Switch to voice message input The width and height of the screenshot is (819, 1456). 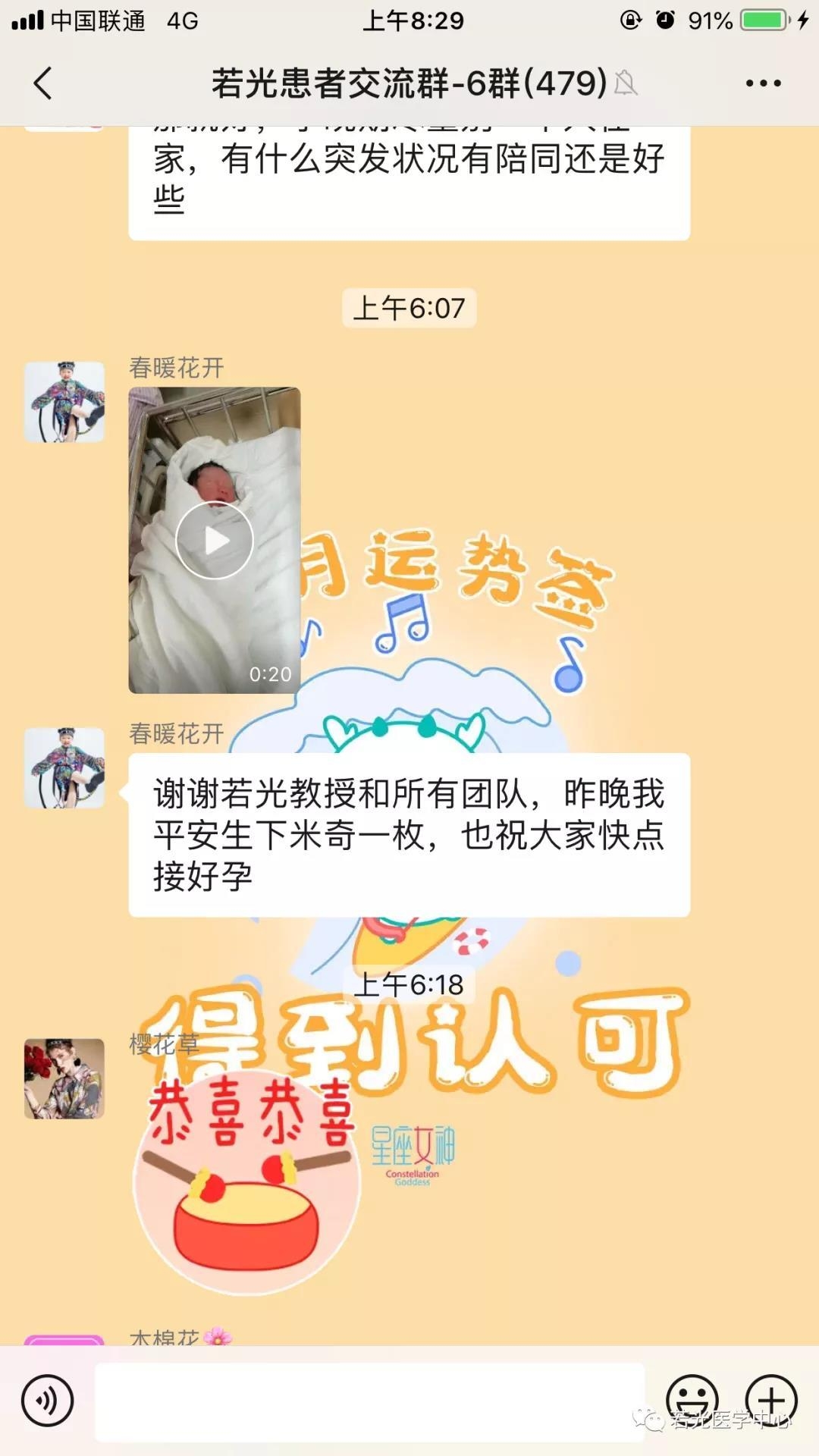click(x=47, y=1401)
